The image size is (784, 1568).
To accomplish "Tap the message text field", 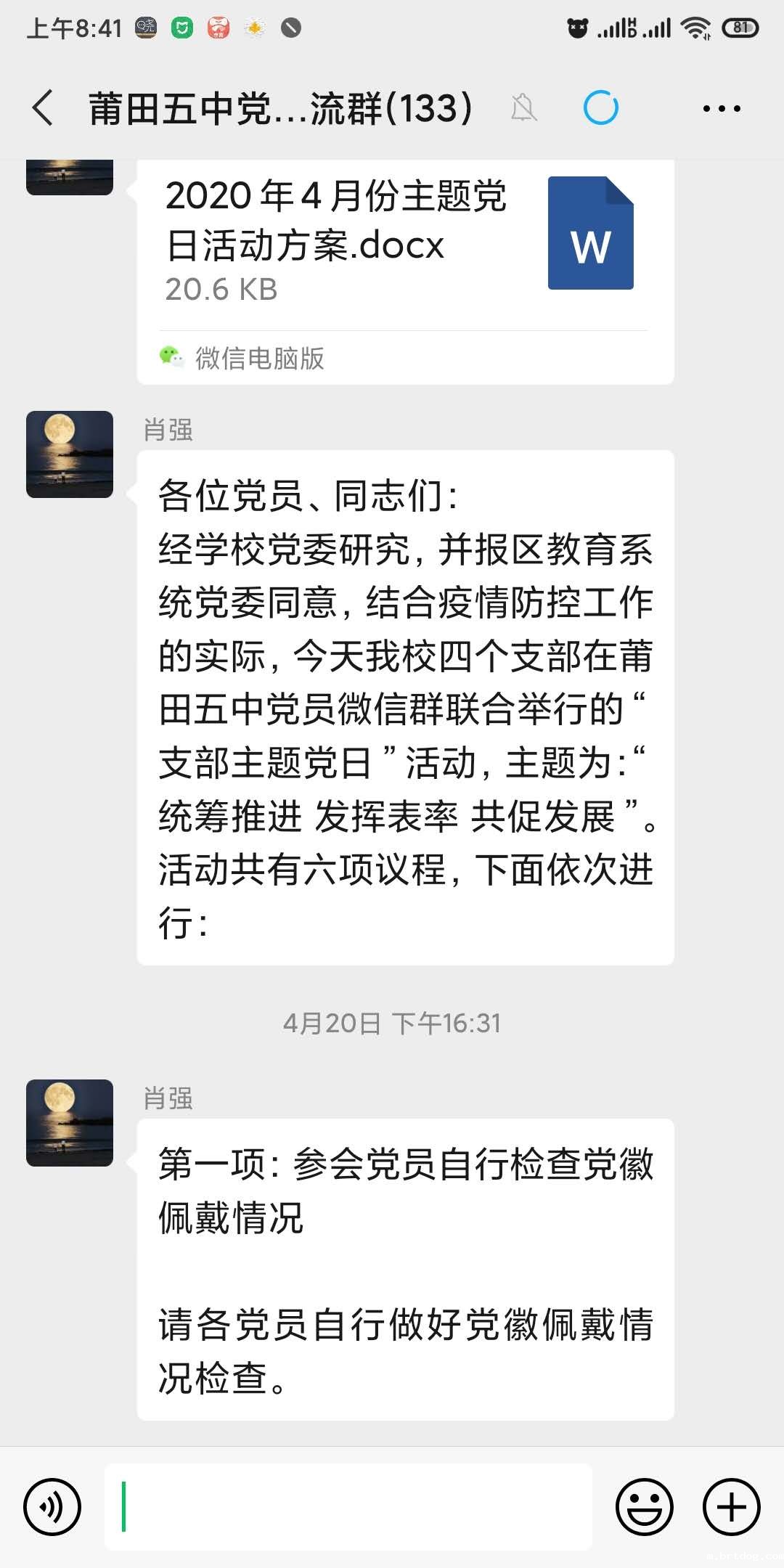I will click(348, 1507).
